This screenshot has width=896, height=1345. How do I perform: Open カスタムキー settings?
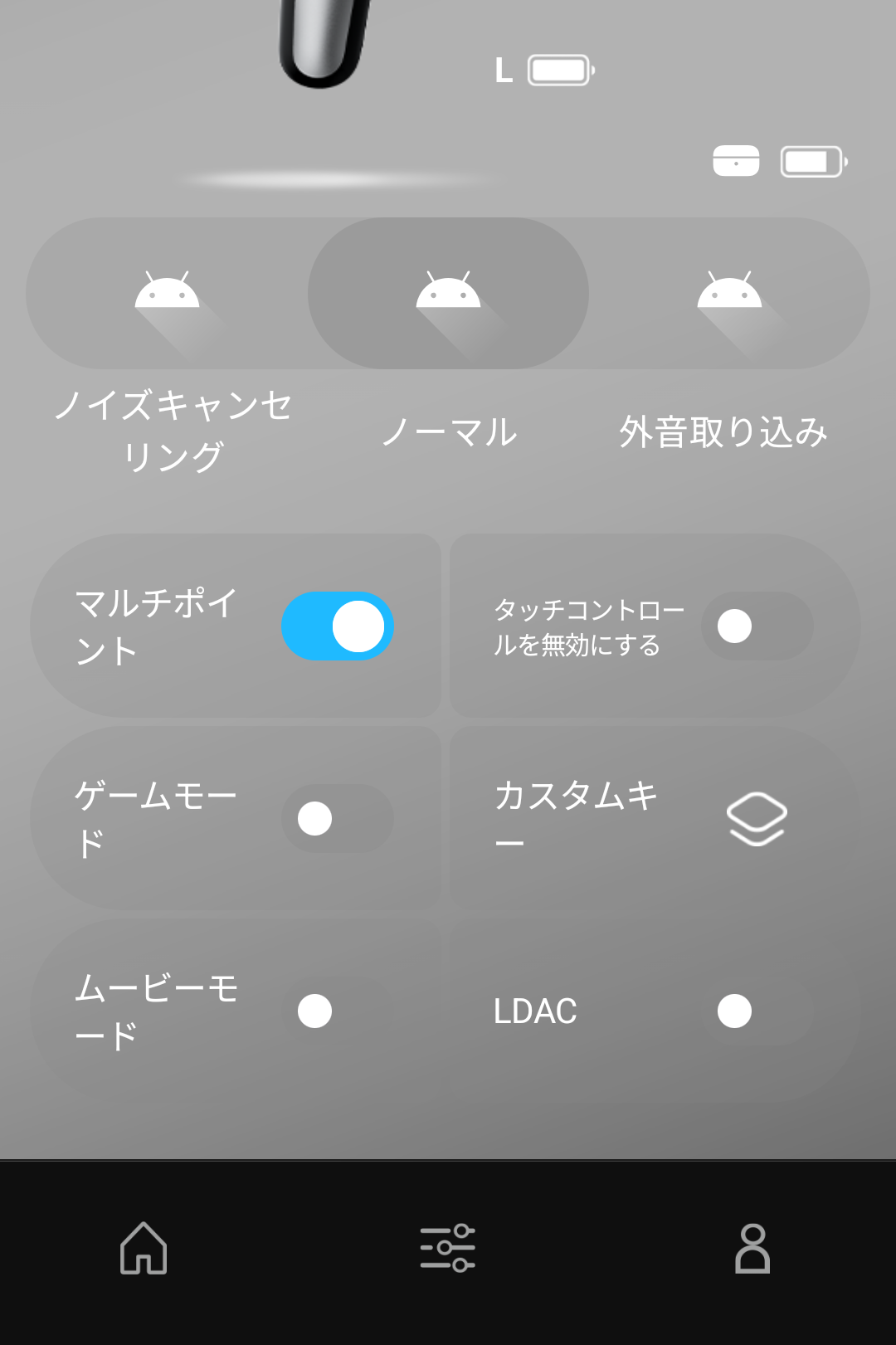(756, 819)
